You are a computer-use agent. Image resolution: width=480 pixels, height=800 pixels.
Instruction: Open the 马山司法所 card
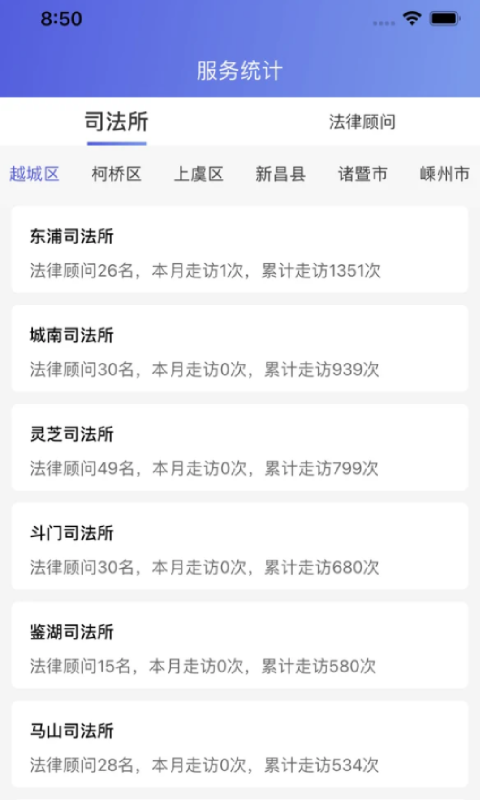pos(240,744)
